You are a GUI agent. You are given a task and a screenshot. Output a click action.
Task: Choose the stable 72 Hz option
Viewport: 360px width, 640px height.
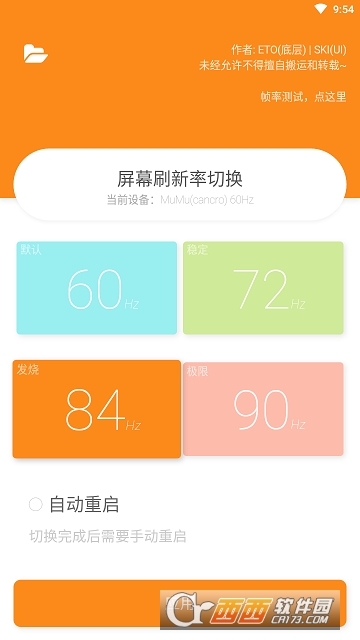click(x=263, y=288)
